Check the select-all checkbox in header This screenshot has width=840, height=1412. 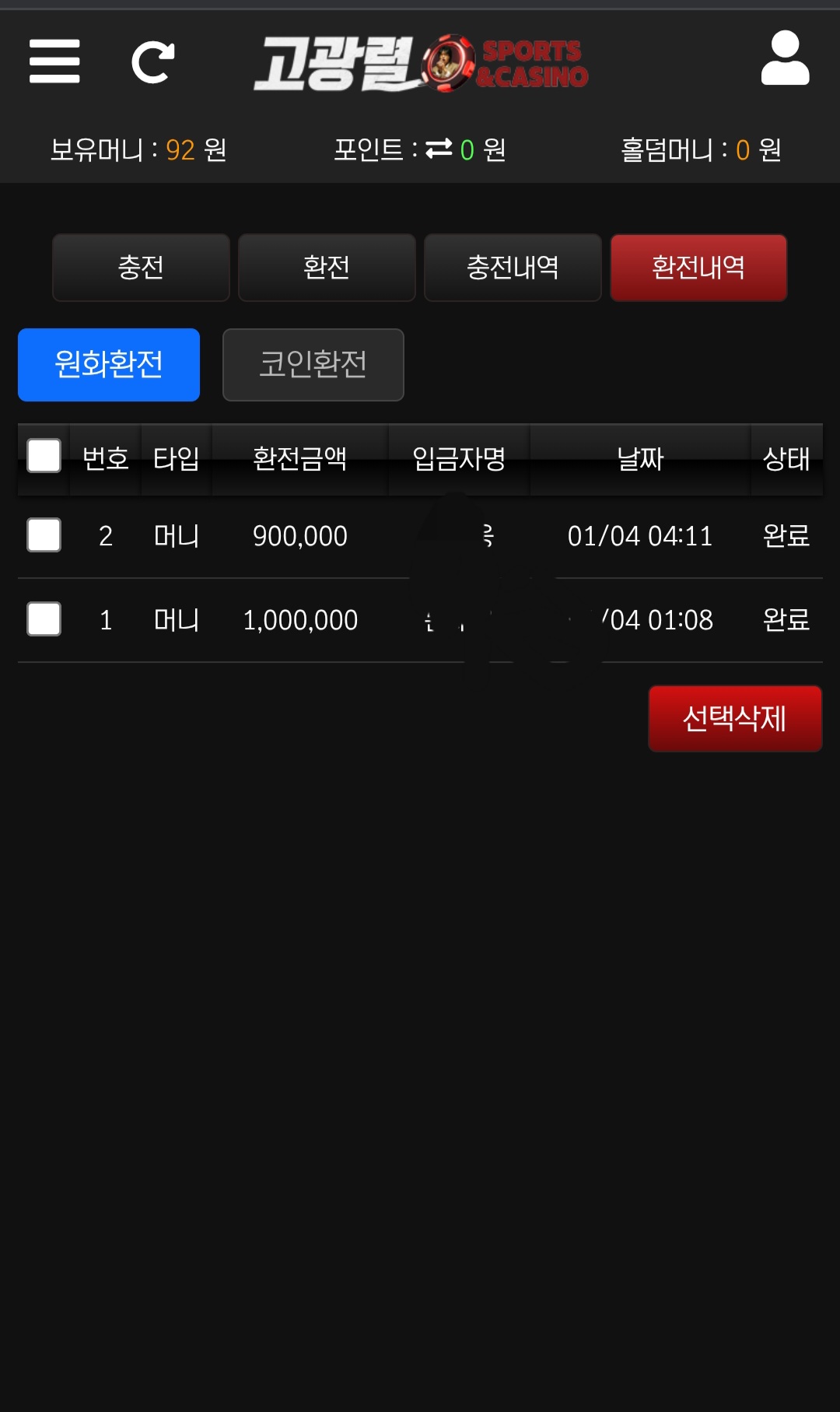tap(44, 456)
